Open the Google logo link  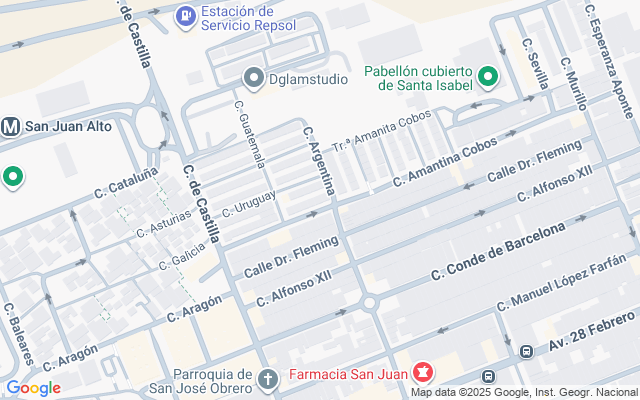[x=33, y=388]
